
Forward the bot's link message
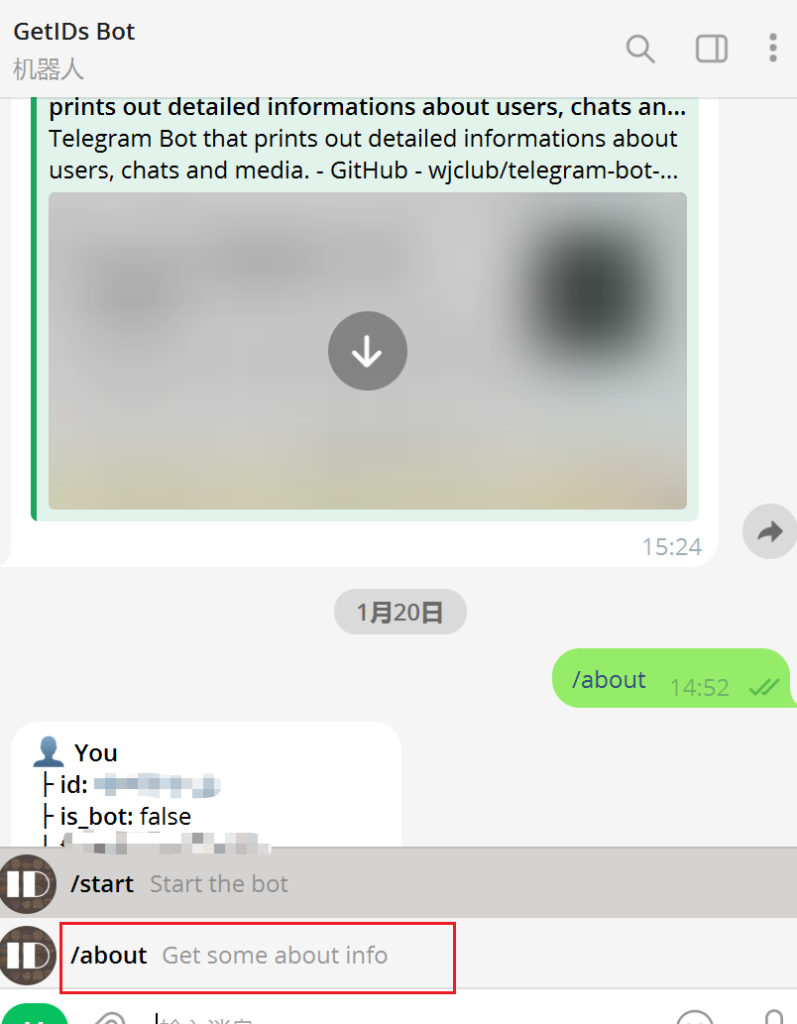(769, 532)
